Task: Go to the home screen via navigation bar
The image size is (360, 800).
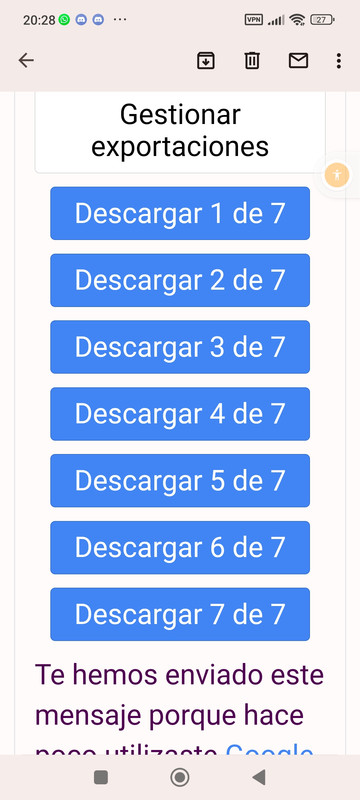Action: 179,778
